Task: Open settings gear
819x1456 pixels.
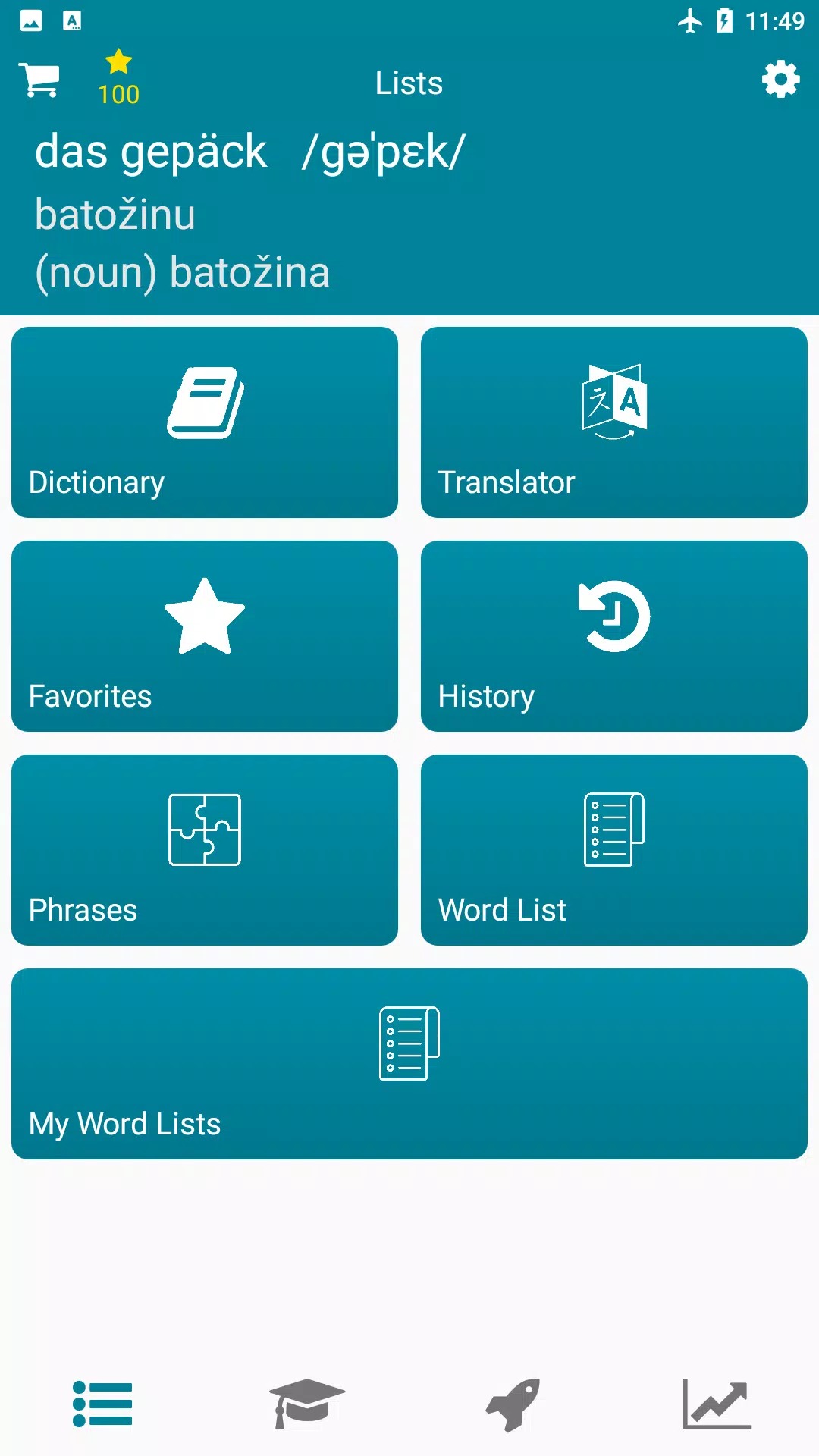Action: click(780, 80)
